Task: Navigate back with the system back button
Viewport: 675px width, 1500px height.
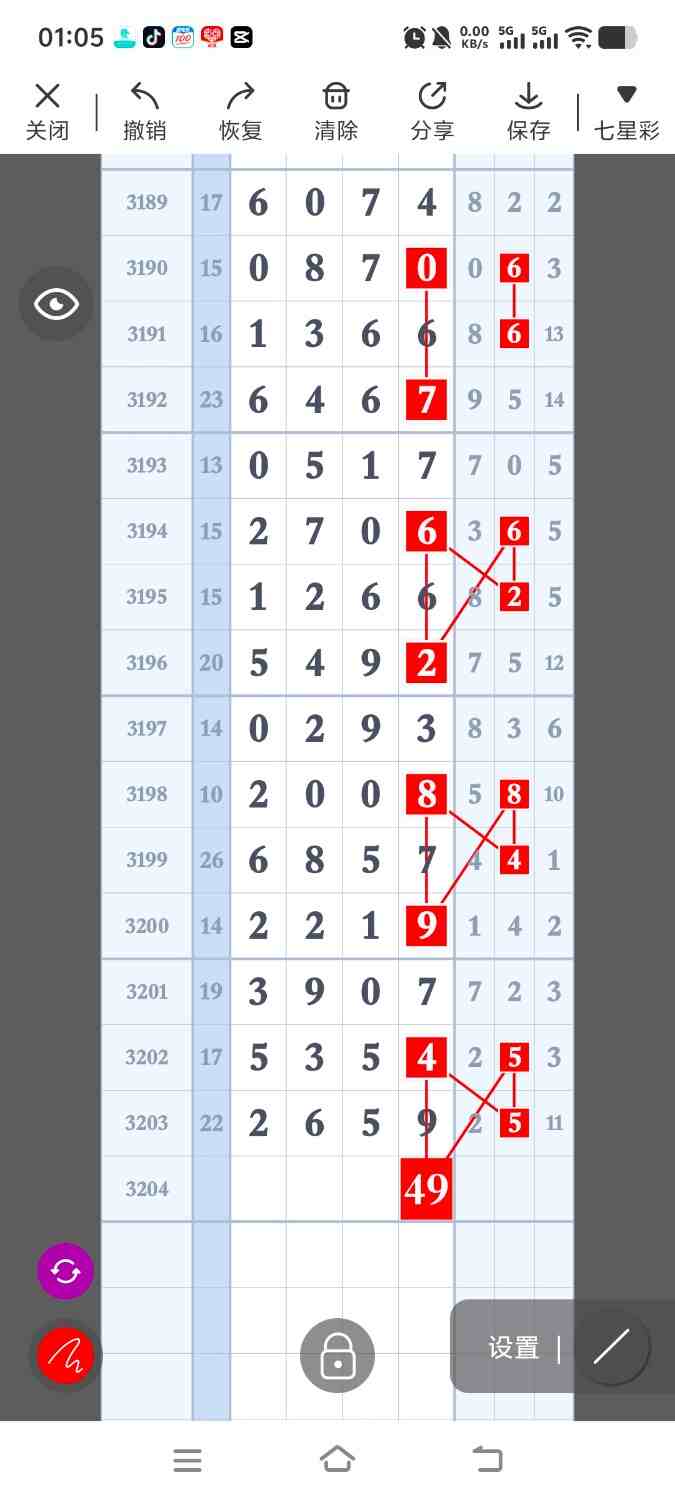Action: [x=487, y=1460]
